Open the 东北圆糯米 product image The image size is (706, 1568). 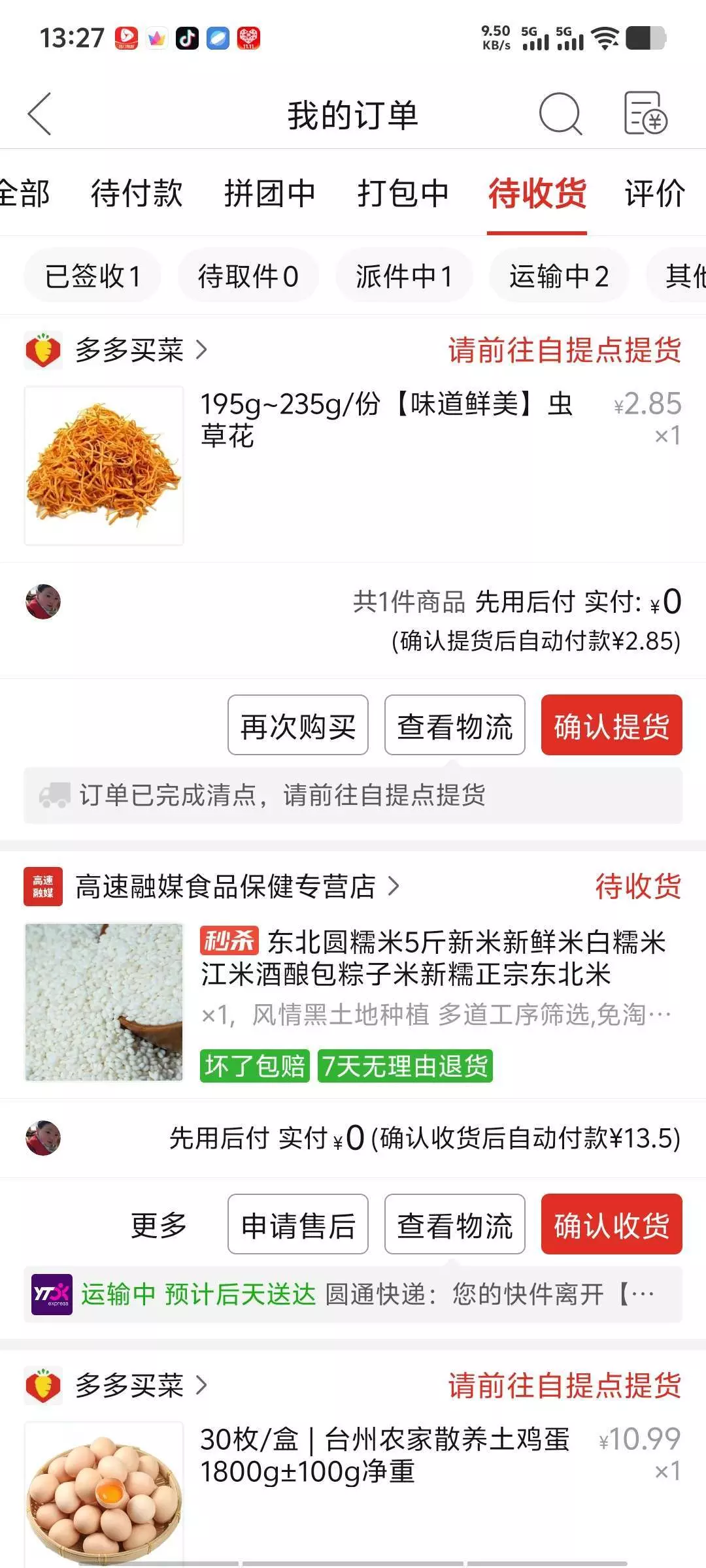pos(104,1002)
